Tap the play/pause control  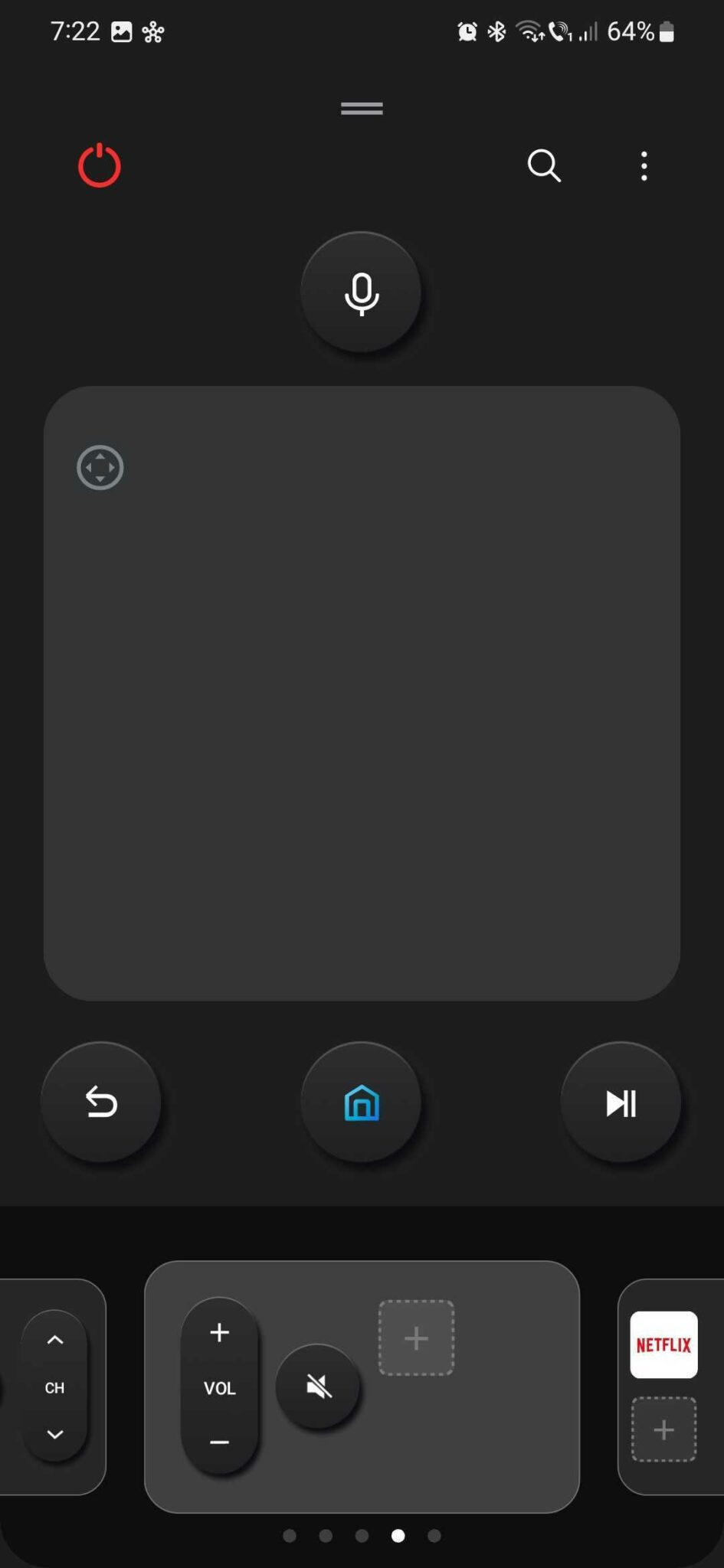(x=621, y=1102)
